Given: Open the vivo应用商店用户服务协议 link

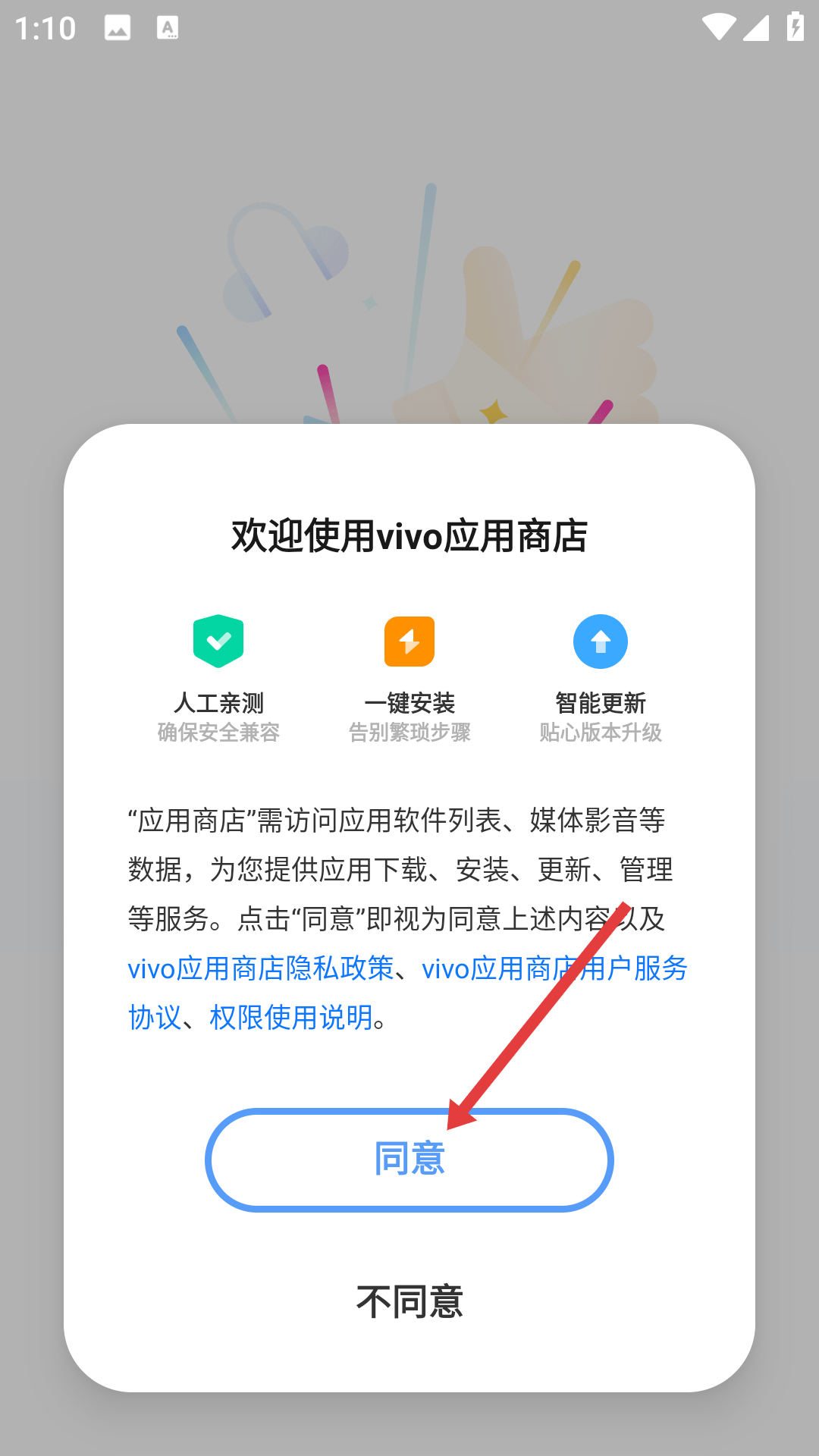Looking at the screenshot, I should 554,968.
